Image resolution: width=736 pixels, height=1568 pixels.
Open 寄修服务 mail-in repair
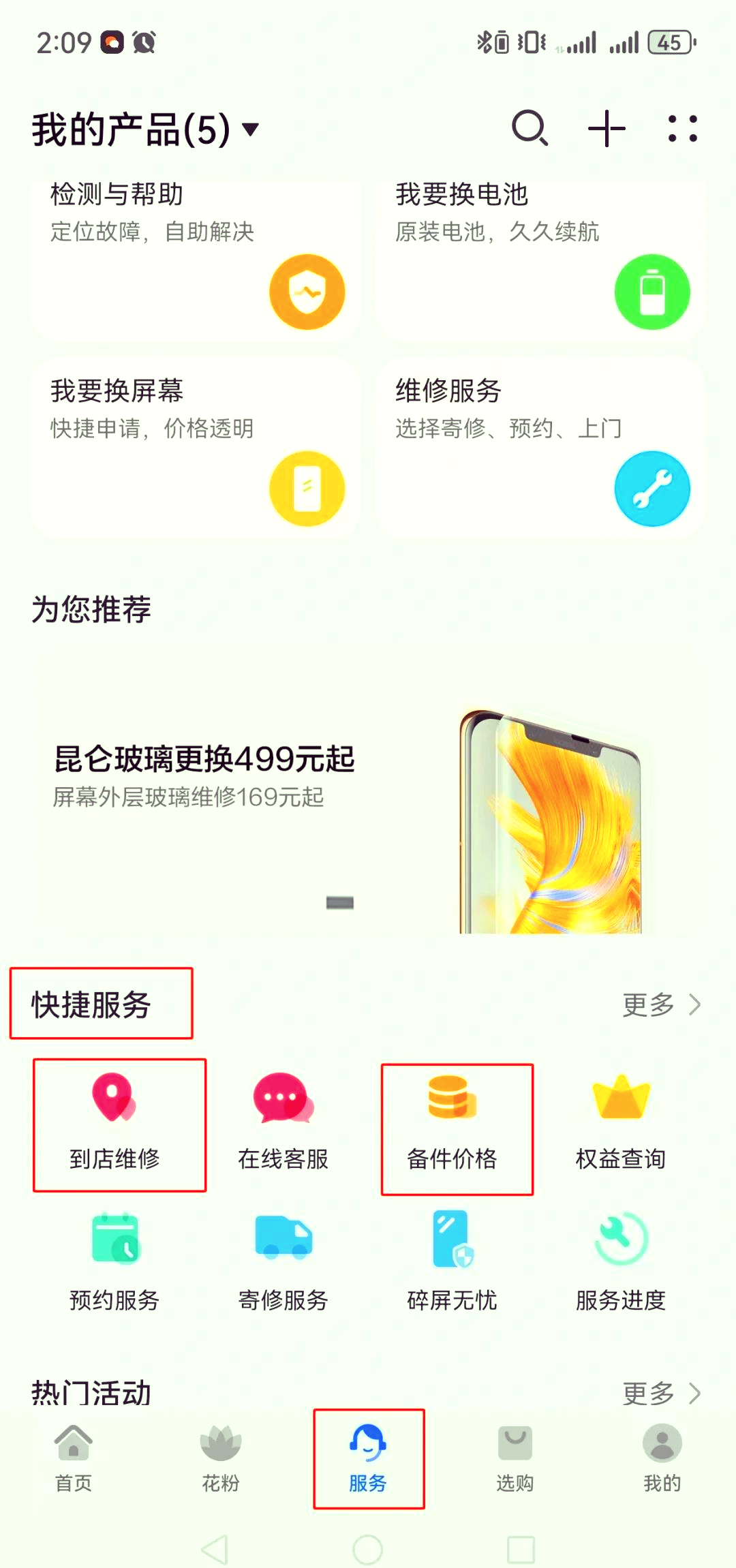[x=283, y=1263]
